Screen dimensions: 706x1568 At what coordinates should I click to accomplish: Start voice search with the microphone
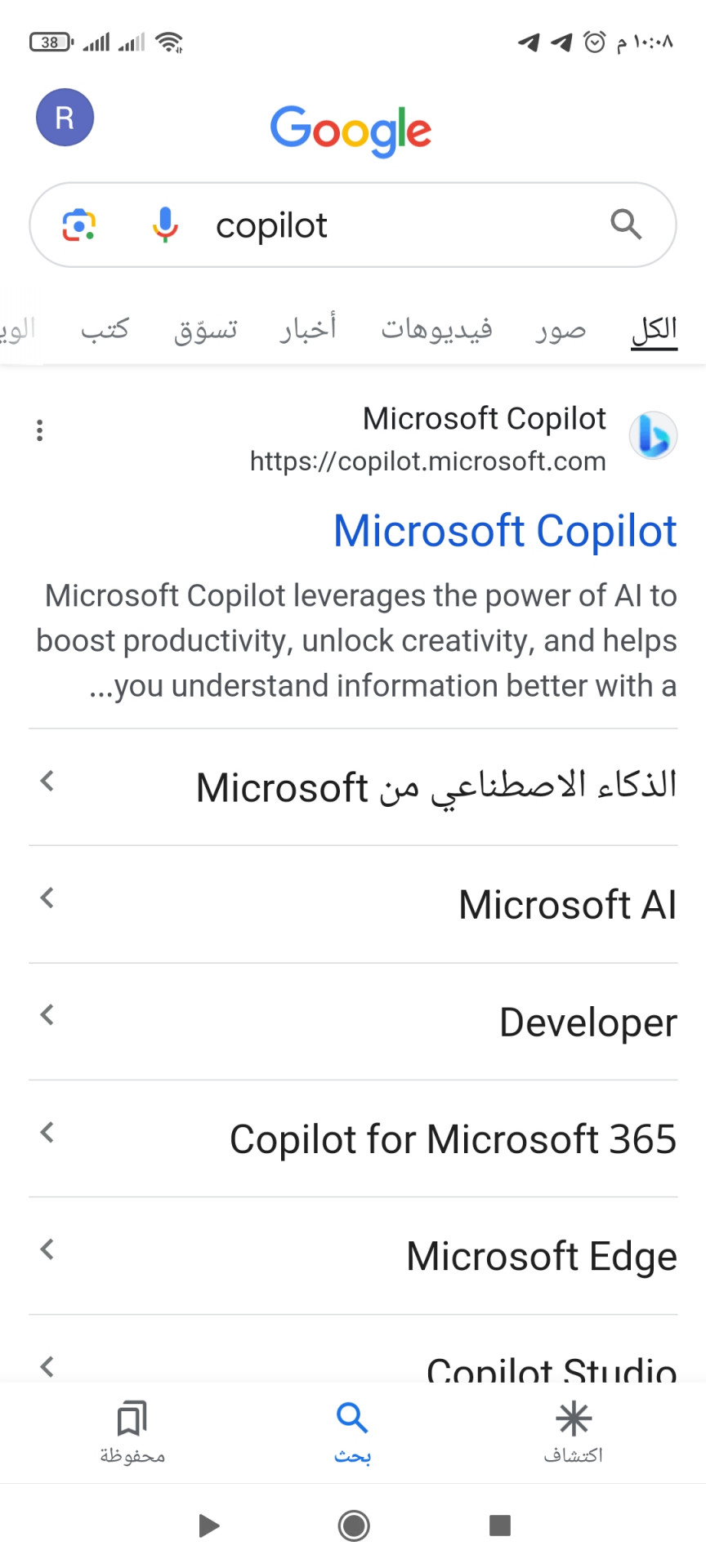click(x=165, y=225)
